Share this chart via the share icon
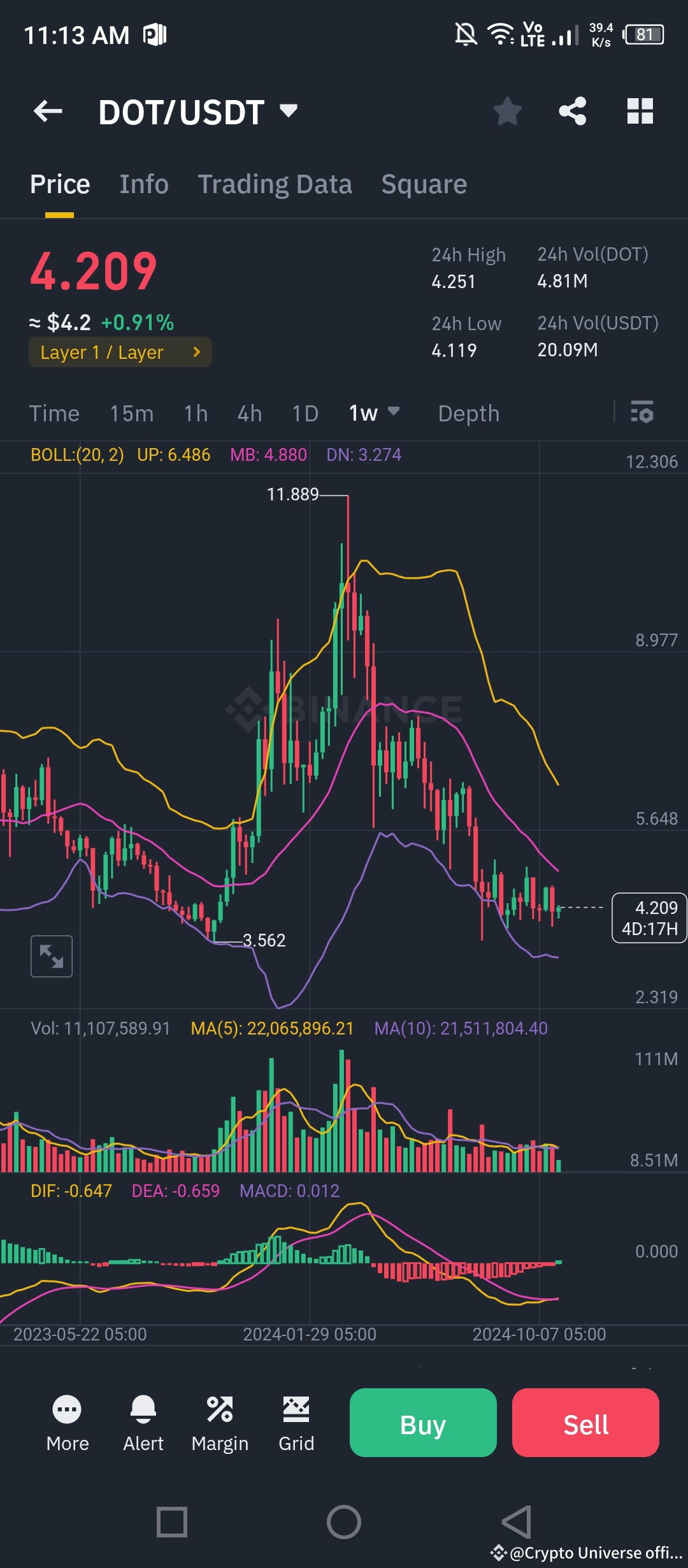This screenshot has width=688, height=1568. coord(573,111)
